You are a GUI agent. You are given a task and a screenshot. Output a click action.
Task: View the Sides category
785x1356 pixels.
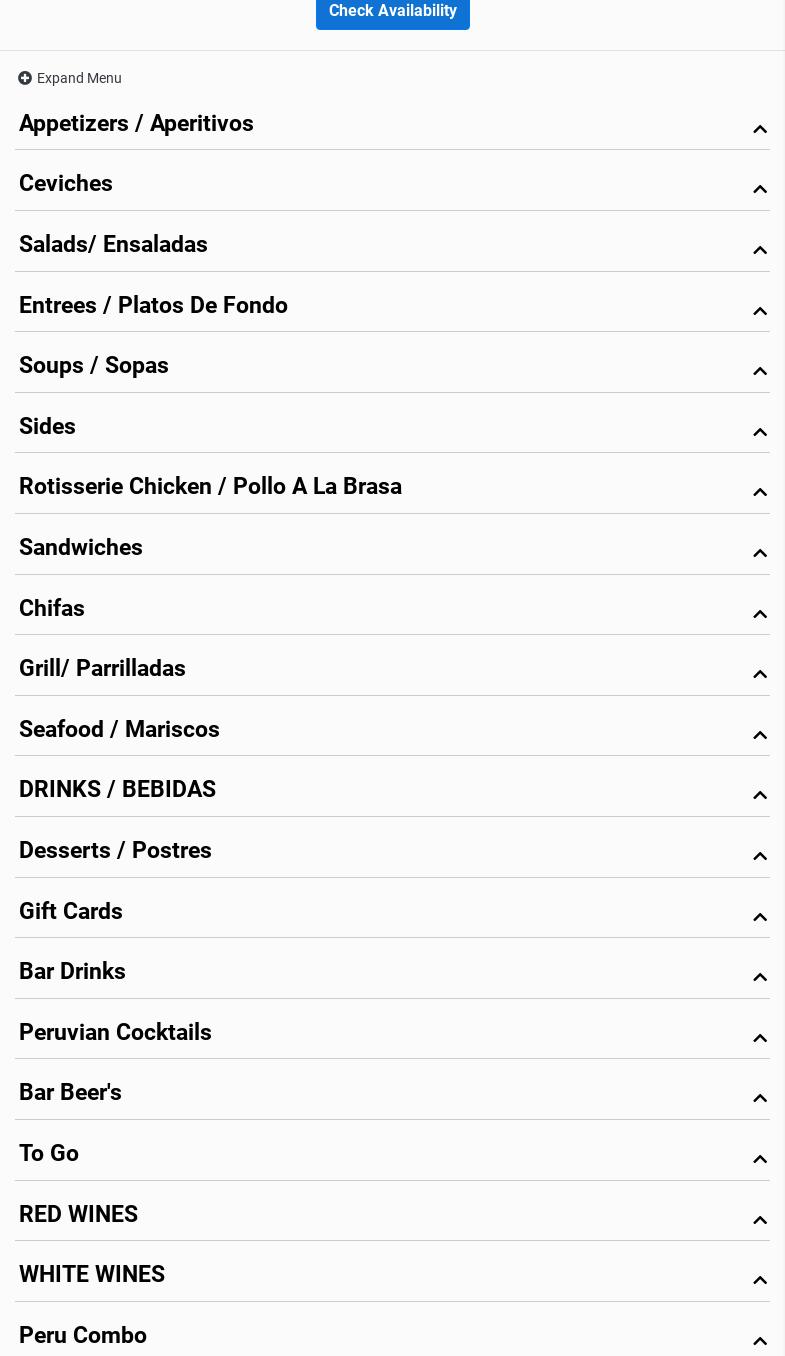coord(47,427)
